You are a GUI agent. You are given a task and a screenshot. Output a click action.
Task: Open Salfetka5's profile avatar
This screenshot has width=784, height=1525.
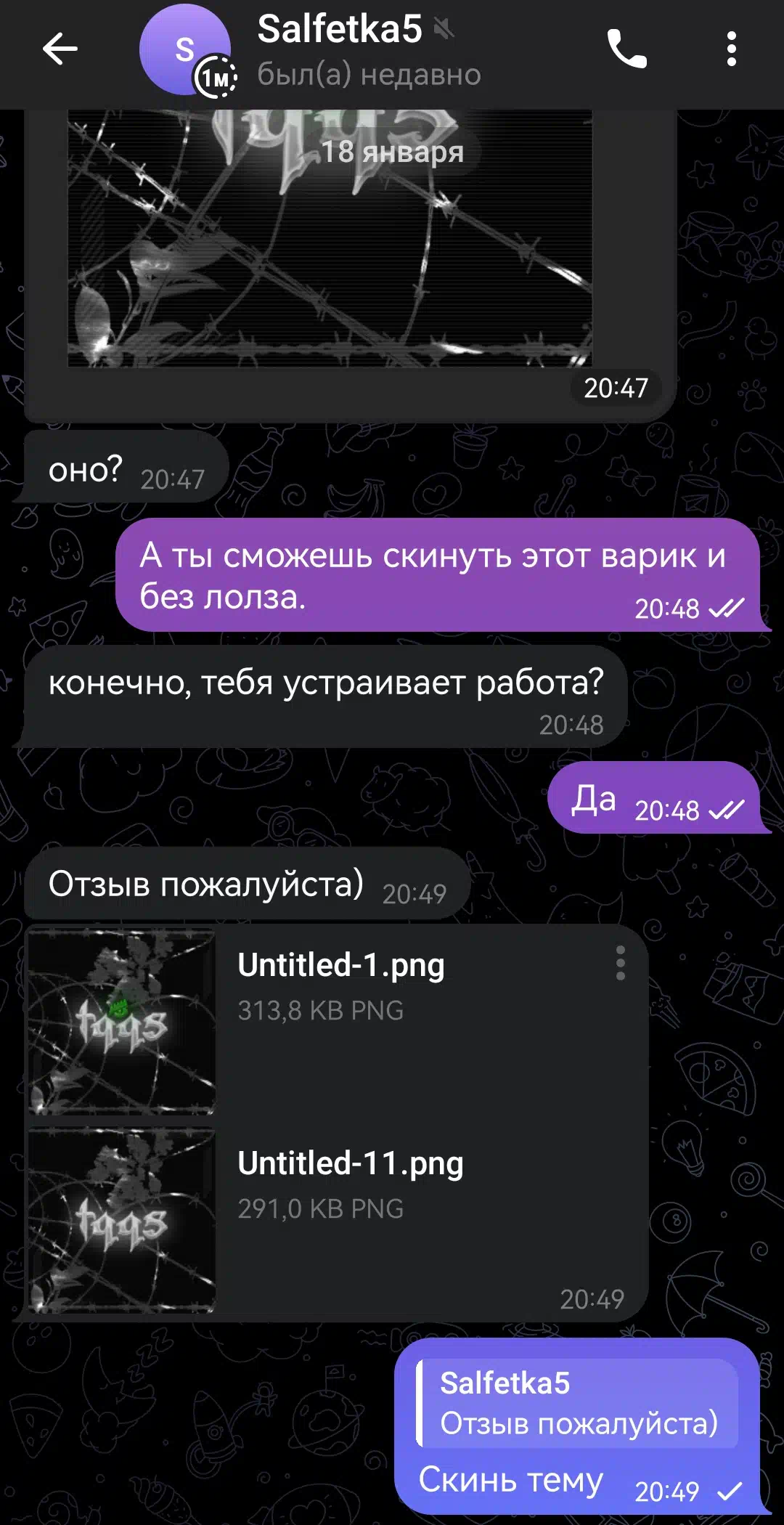(x=185, y=49)
